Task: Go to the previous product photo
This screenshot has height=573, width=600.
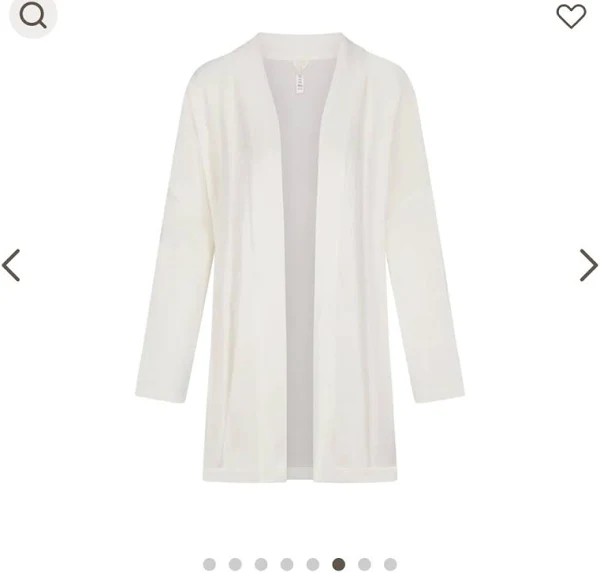Action: click(x=12, y=265)
